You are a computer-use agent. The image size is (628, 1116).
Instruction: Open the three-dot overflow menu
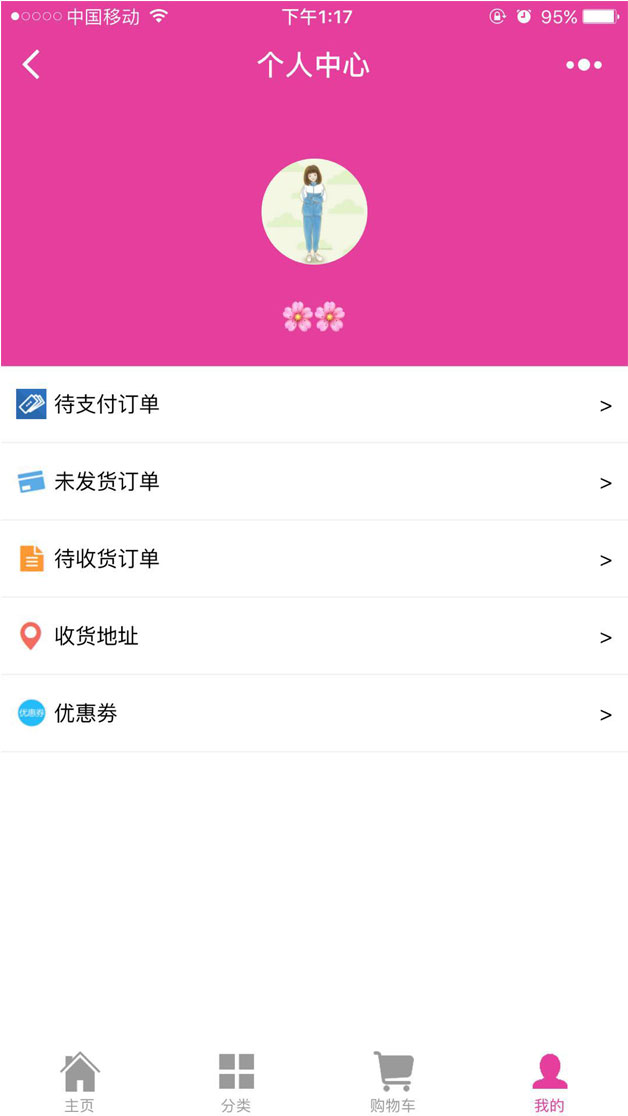(x=584, y=65)
